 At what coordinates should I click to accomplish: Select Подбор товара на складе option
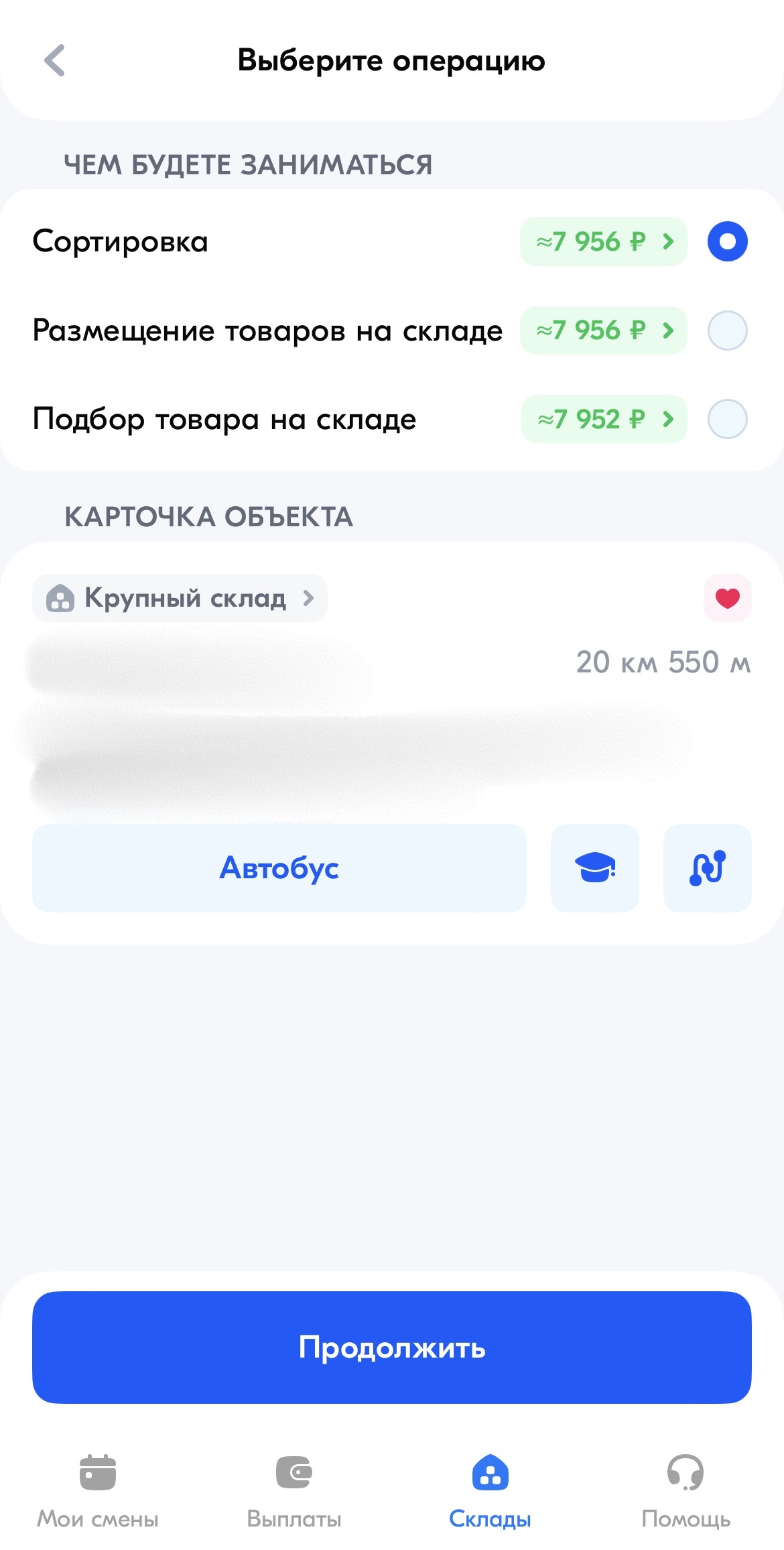(x=727, y=419)
